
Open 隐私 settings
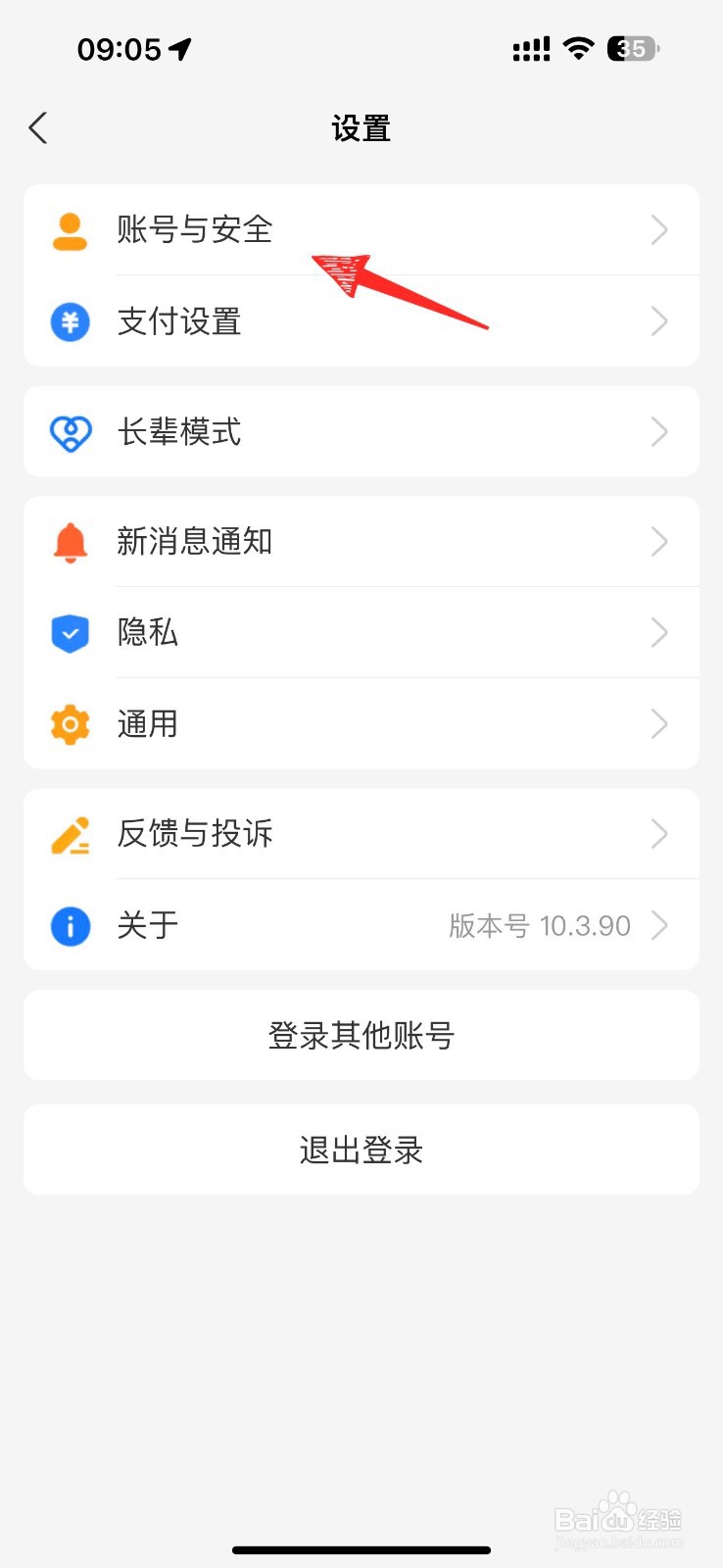[361, 632]
